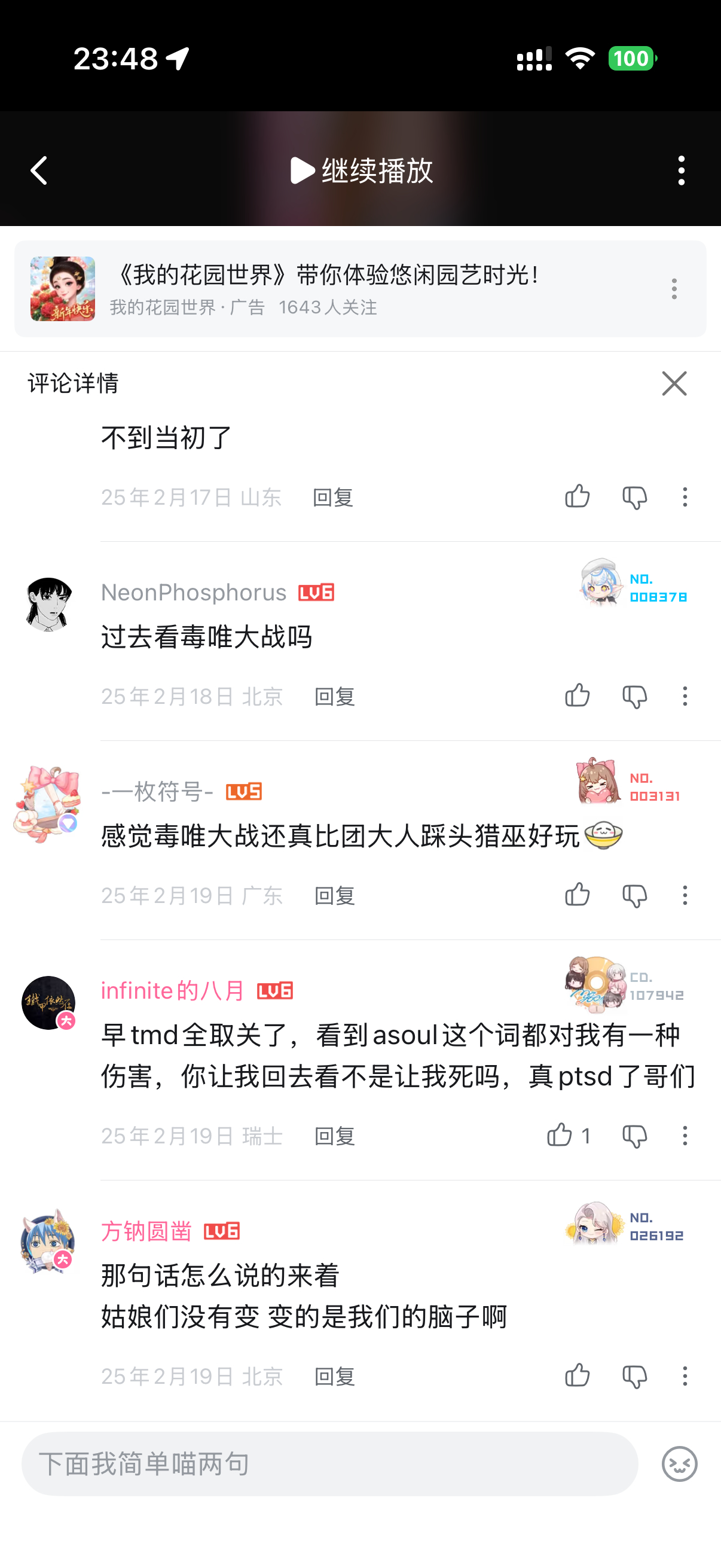Viewport: 721px width, 1568px height.
Task: Like the comment by -一枚符号-
Action: click(x=577, y=895)
